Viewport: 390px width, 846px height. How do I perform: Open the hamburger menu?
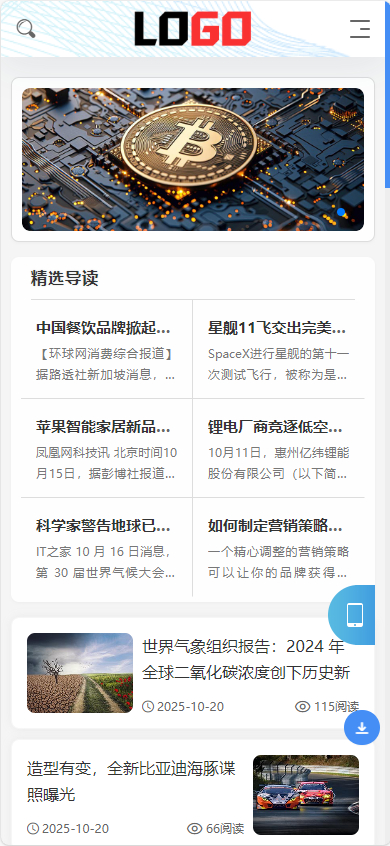tap(360, 29)
